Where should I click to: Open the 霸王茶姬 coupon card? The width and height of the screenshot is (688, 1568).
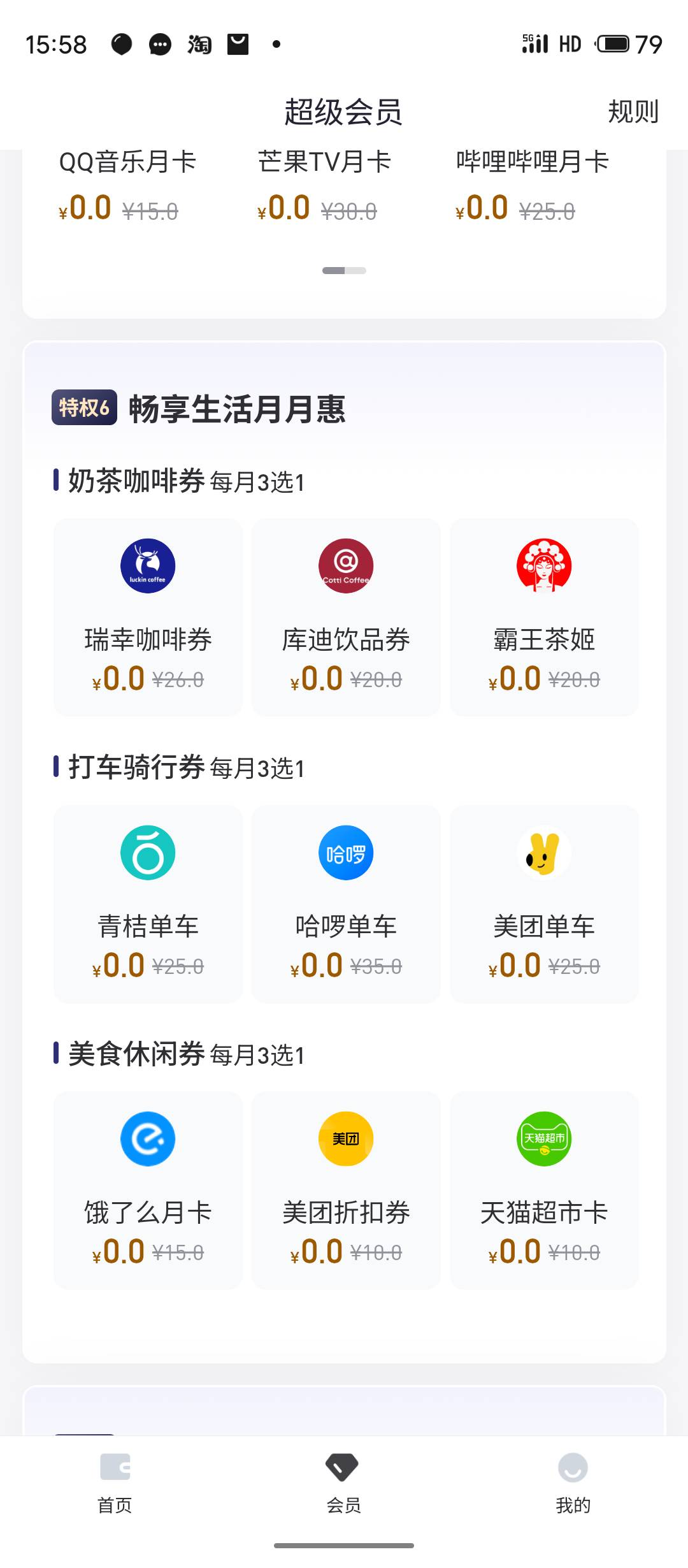tap(544, 617)
